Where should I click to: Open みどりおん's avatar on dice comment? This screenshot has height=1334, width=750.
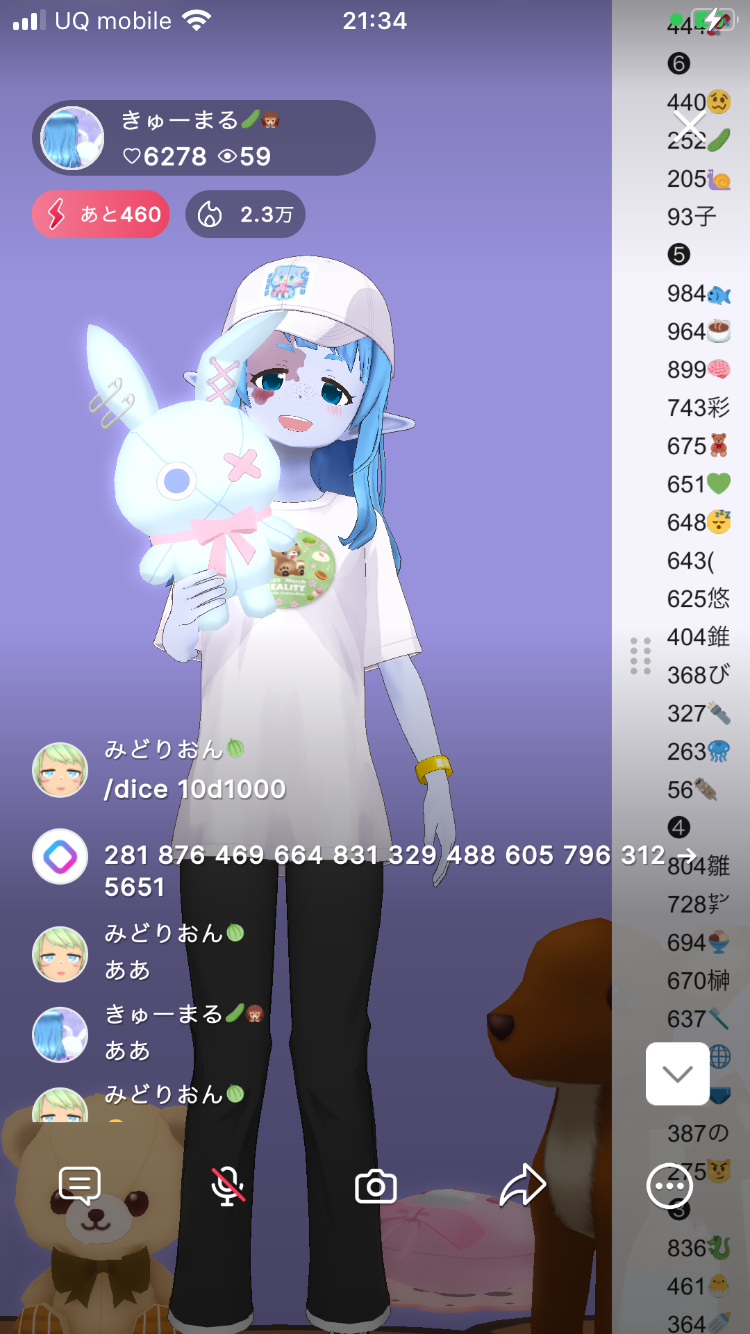60,770
